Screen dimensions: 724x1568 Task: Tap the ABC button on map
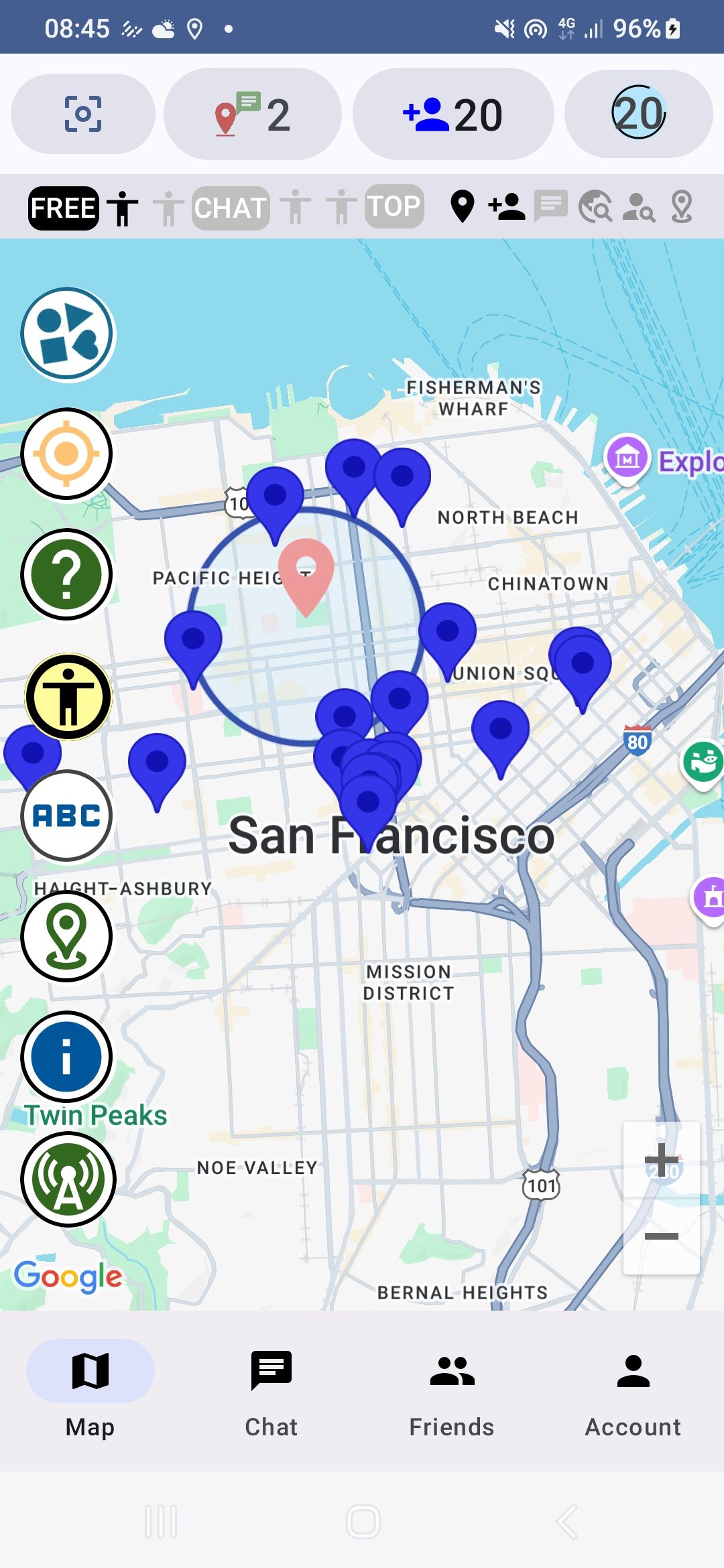tap(66, 815)
